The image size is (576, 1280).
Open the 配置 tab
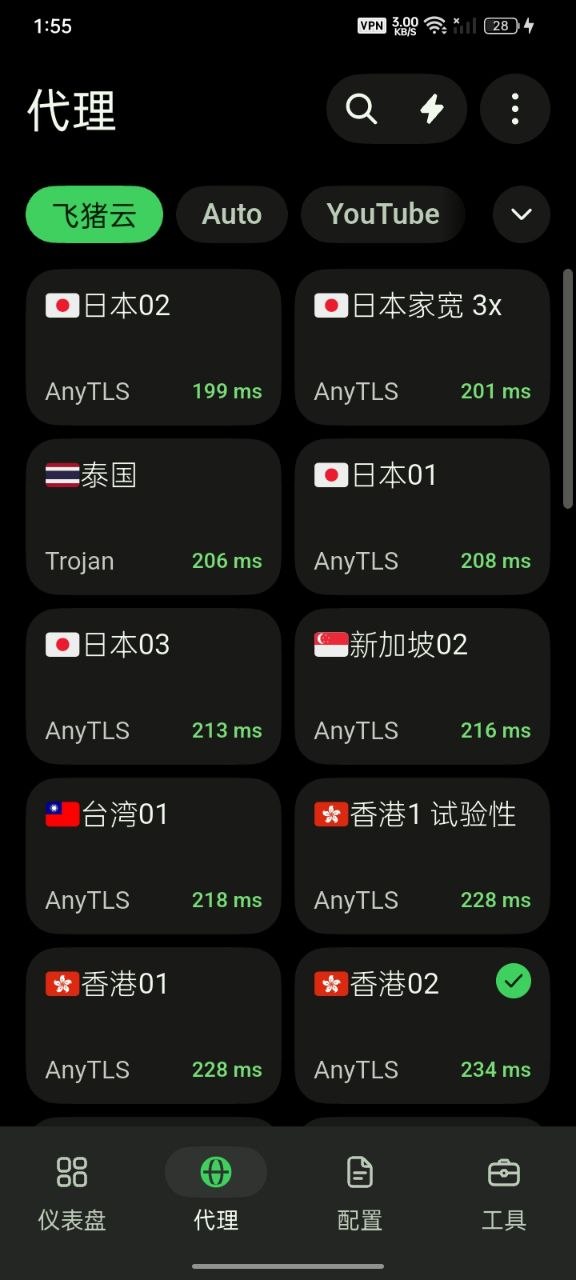360,1192
